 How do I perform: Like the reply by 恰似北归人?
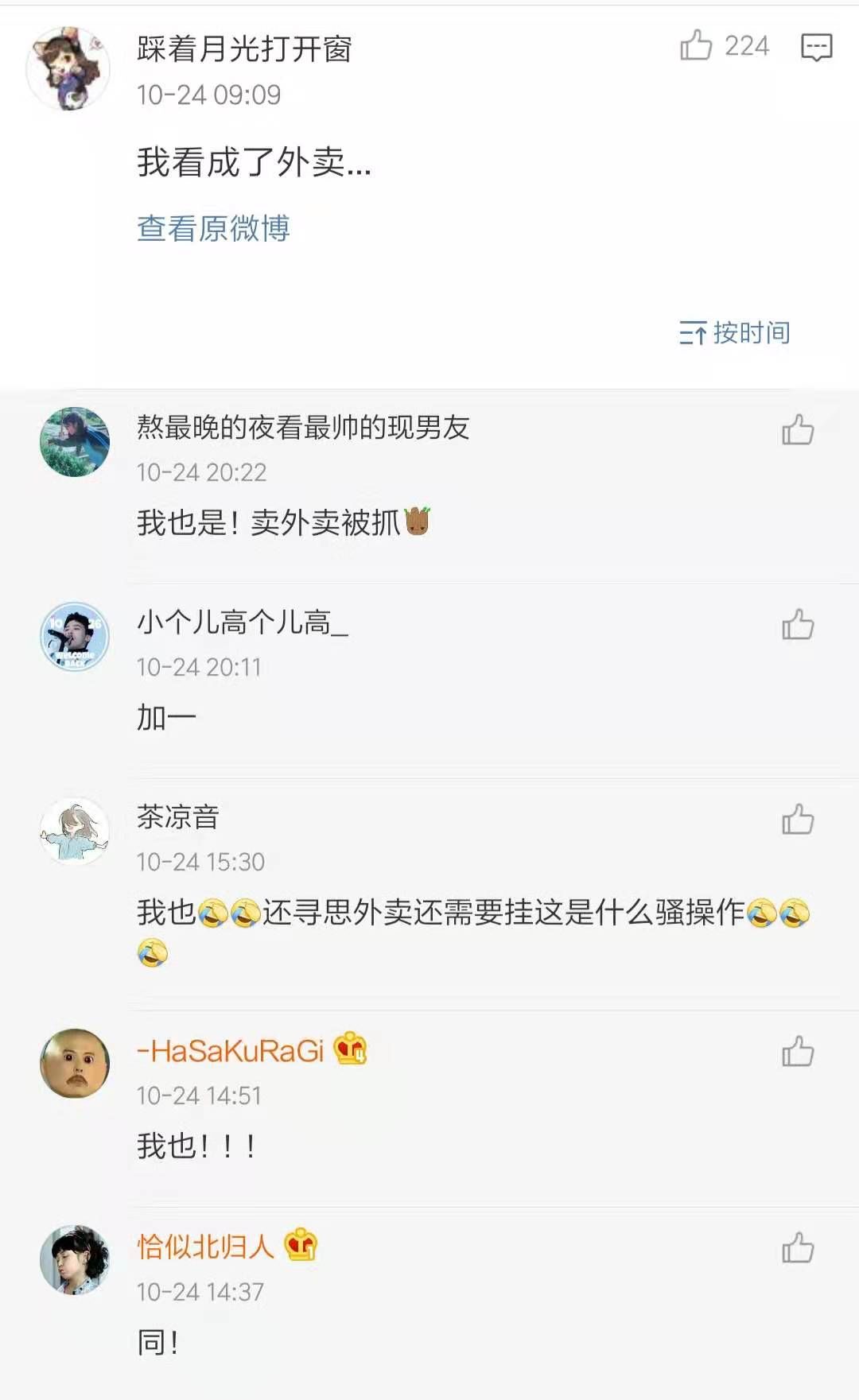[x=798, y=1247]
